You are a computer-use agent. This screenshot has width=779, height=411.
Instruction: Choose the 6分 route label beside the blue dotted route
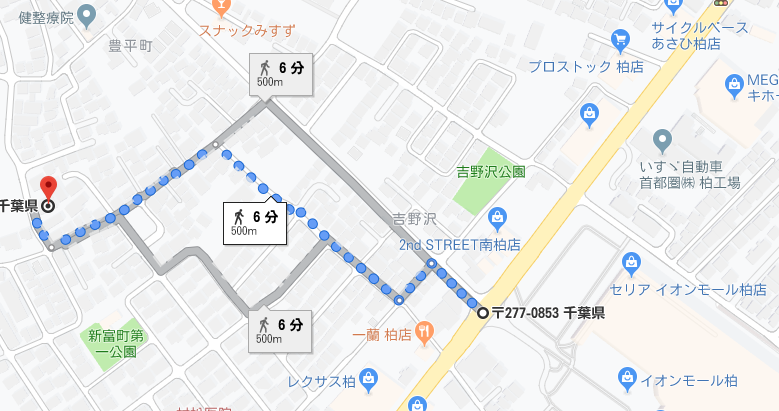click(x=255, y=222)
